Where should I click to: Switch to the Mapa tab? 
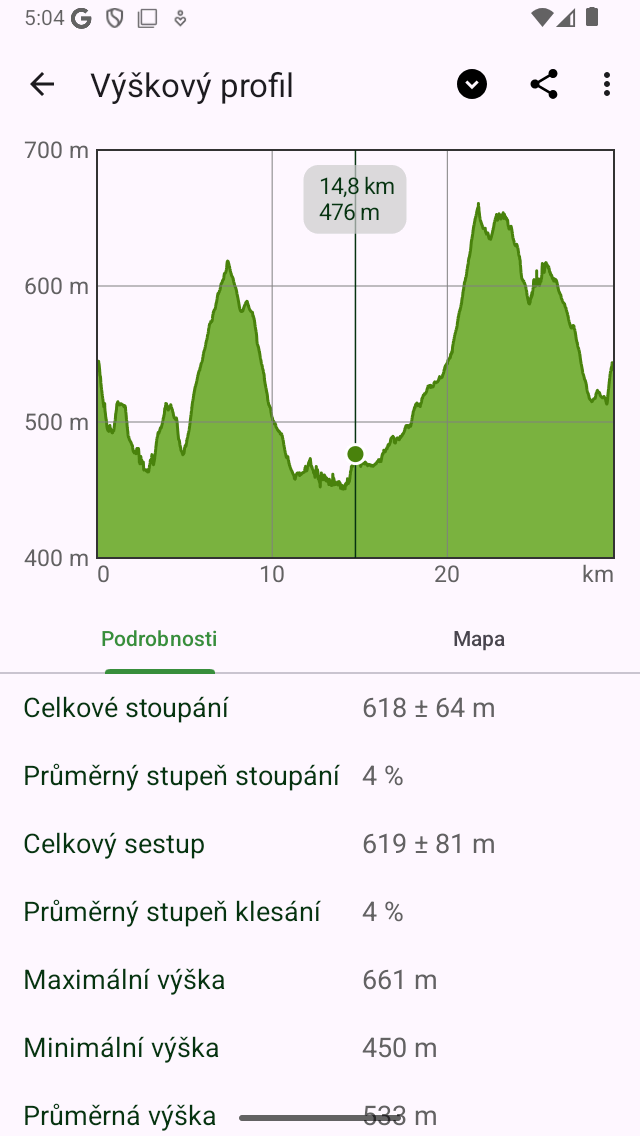point(479,639)
